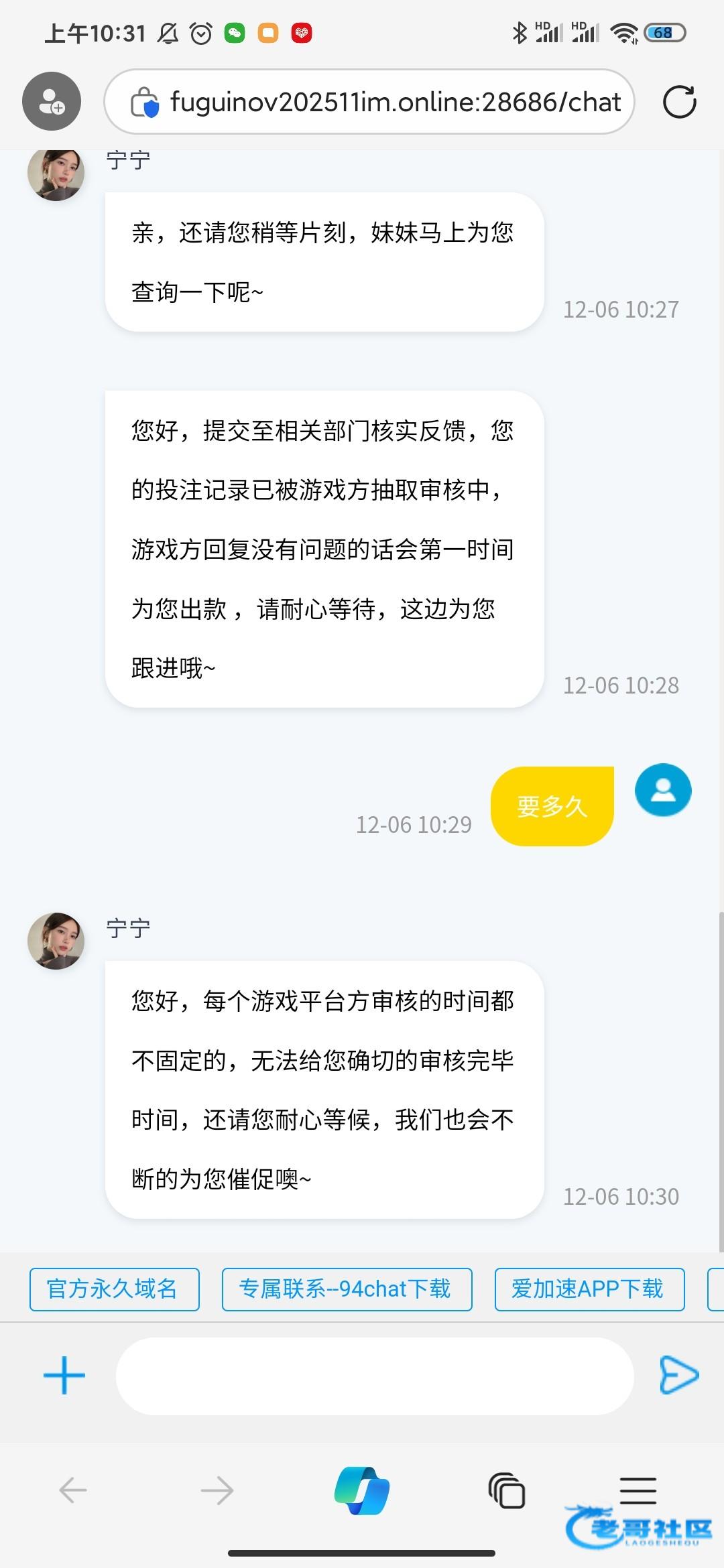This screenshot has width=724, height=1568.
Task: Focus the chat message input field
Action: (374, 1376)
